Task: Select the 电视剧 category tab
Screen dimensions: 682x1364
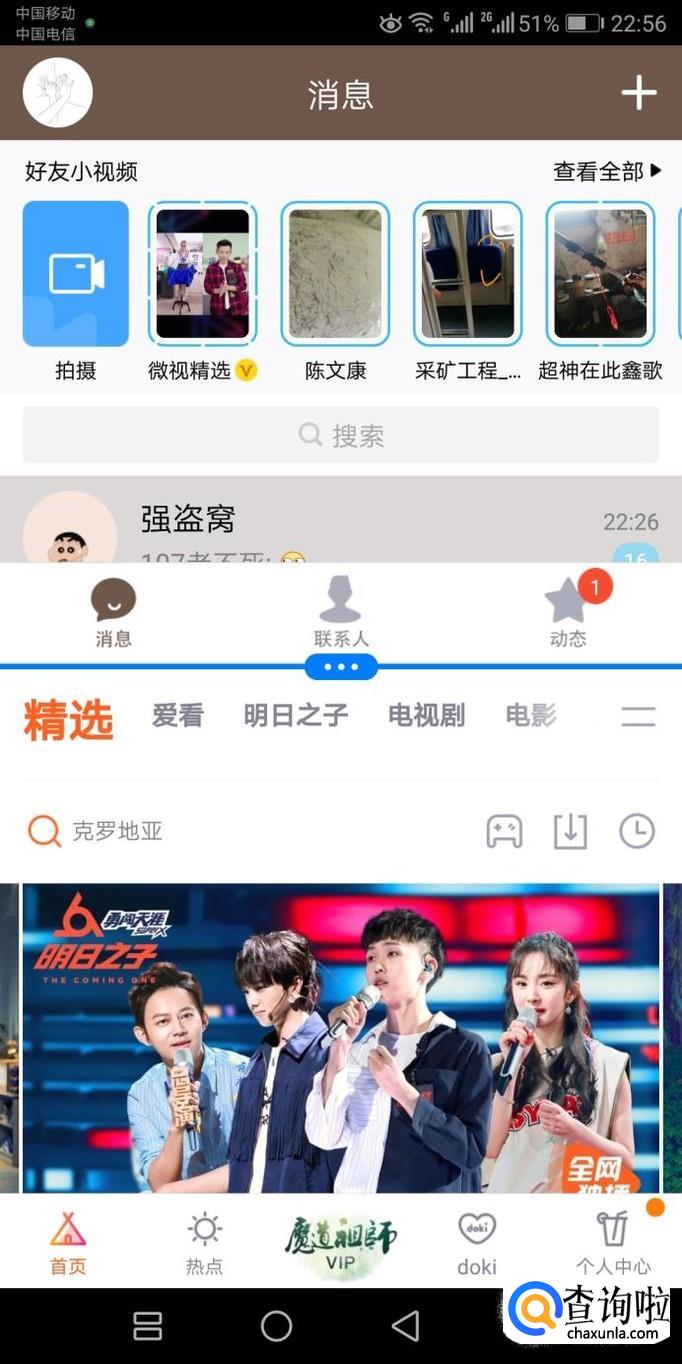Action: coord(427,716)
